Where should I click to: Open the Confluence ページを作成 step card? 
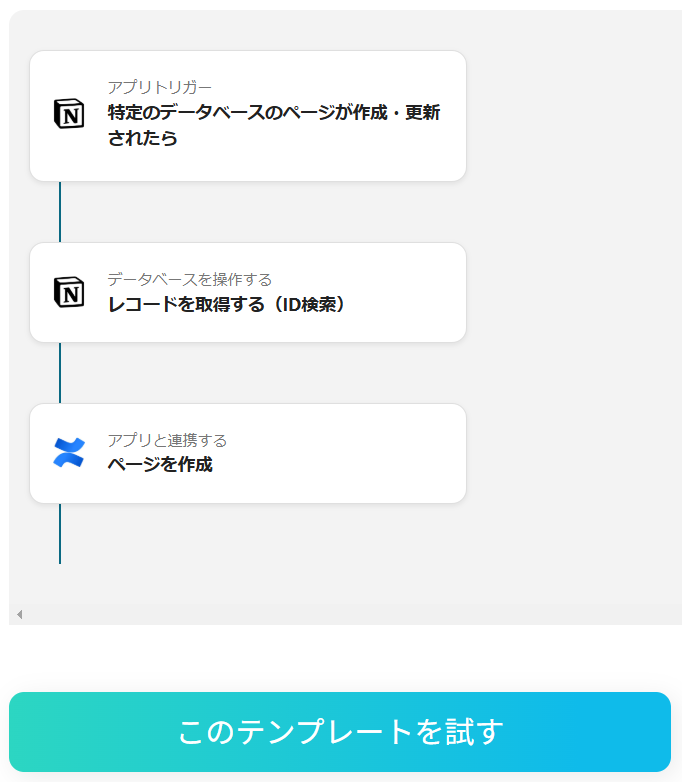point(248,454)
